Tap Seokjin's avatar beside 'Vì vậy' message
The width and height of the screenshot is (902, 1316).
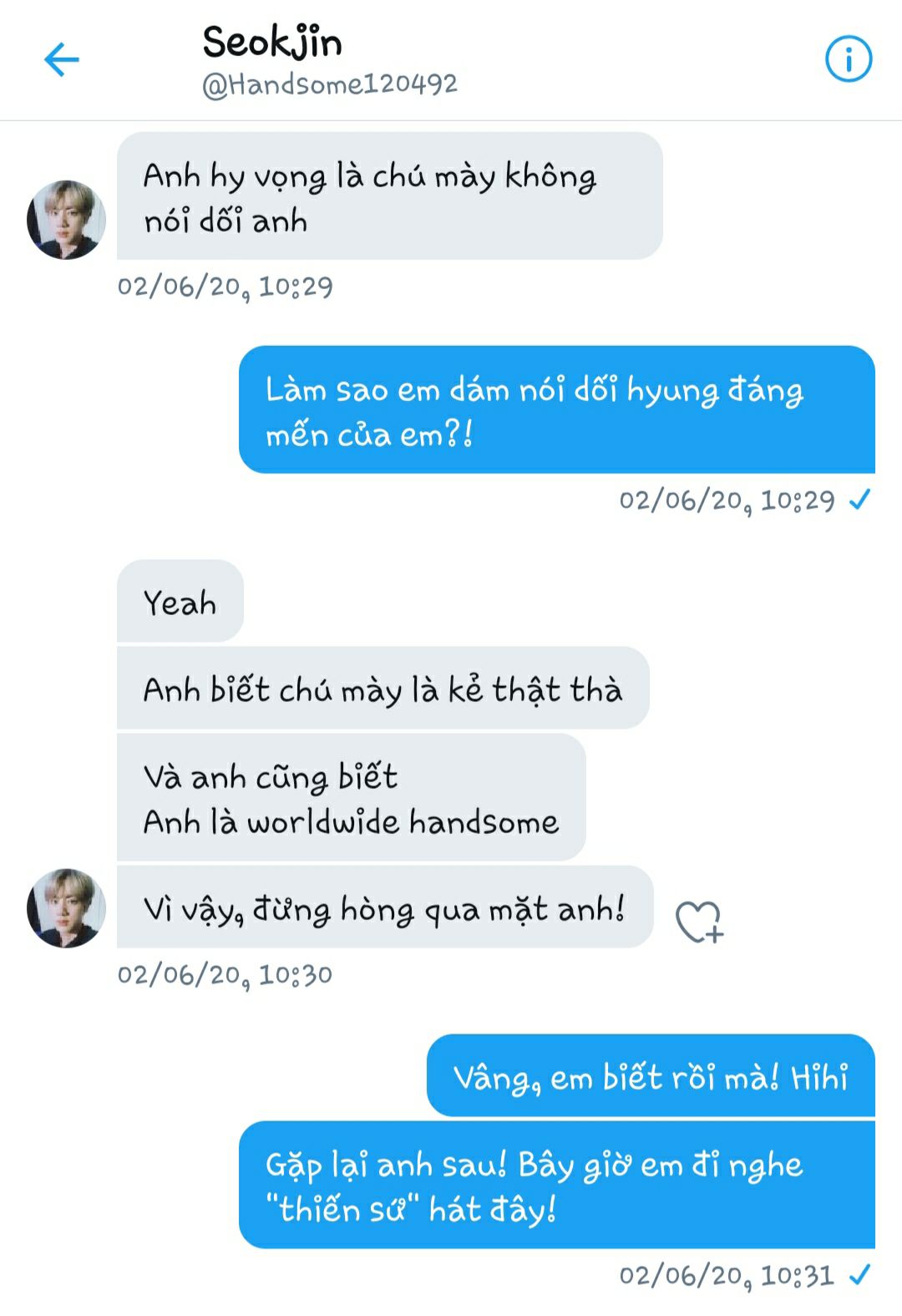tap(67, 908)
